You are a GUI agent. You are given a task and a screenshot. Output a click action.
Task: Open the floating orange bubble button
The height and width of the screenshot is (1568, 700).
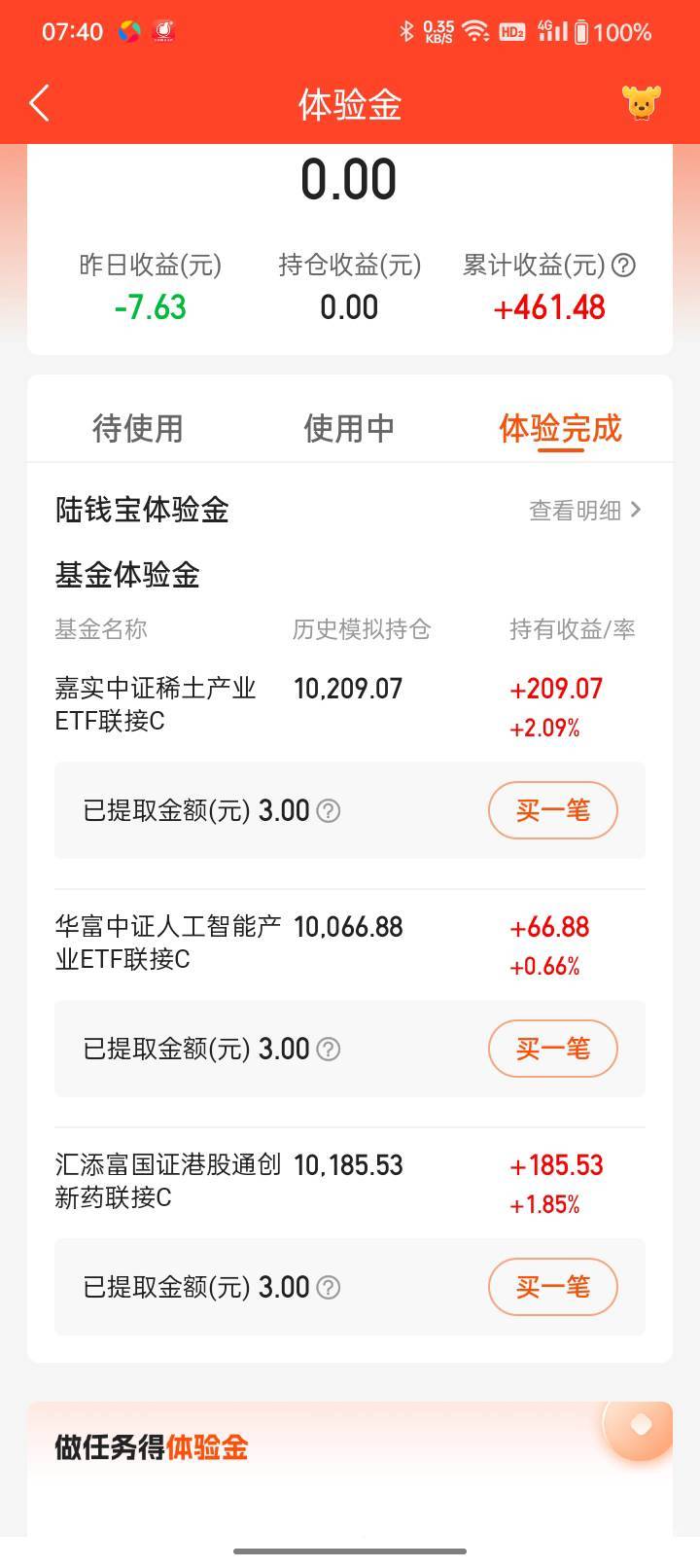coord(640,1426)
